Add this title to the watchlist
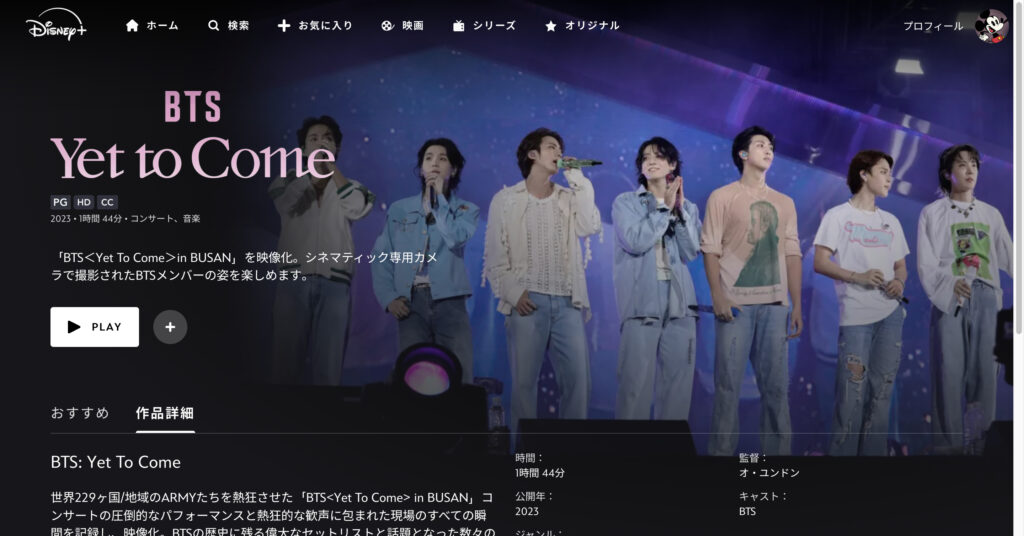1024x536 pixels. pyautogui.click(x=170, y=327)
